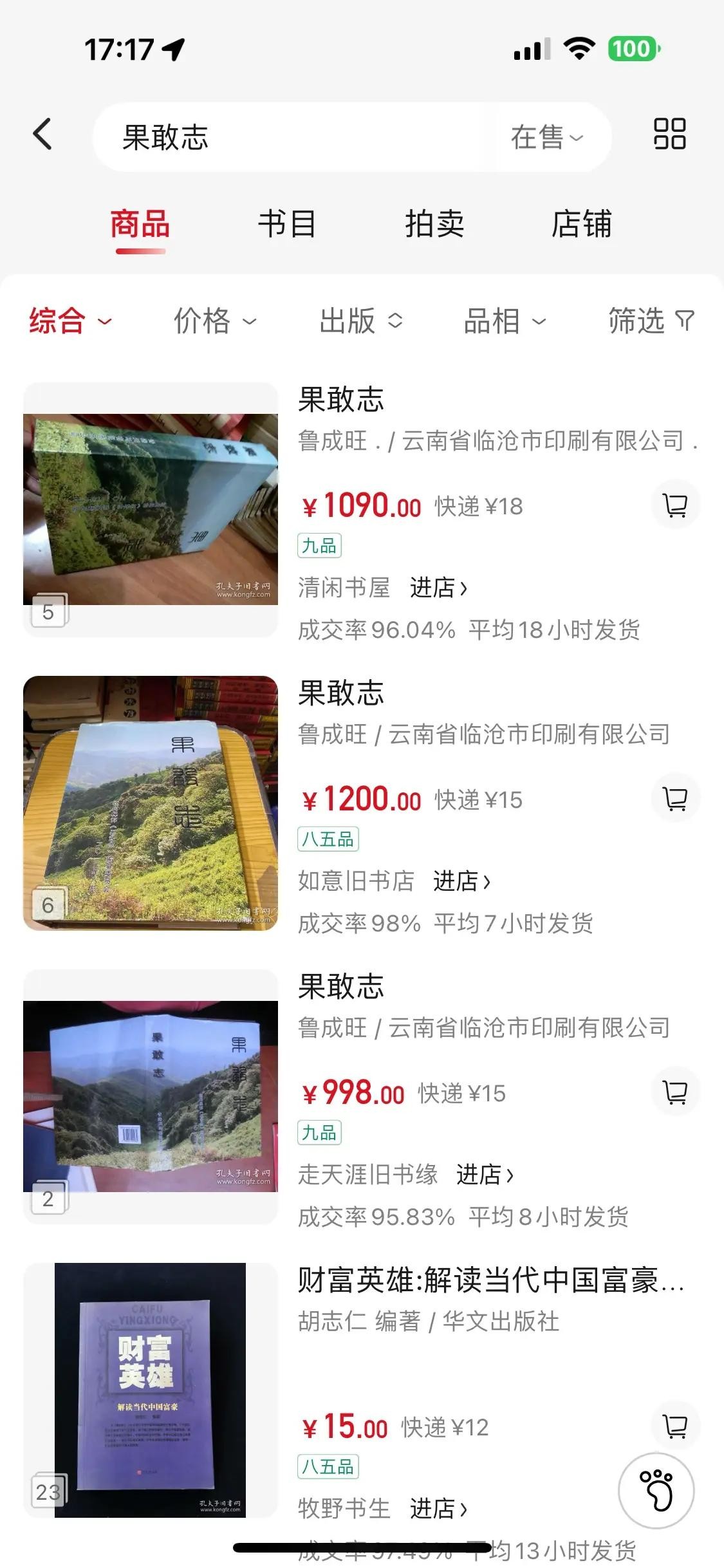This screenshot has width=724, height=1568.
Task: Switch to the 拍卖 tab
Action: (x=434, y=225)
